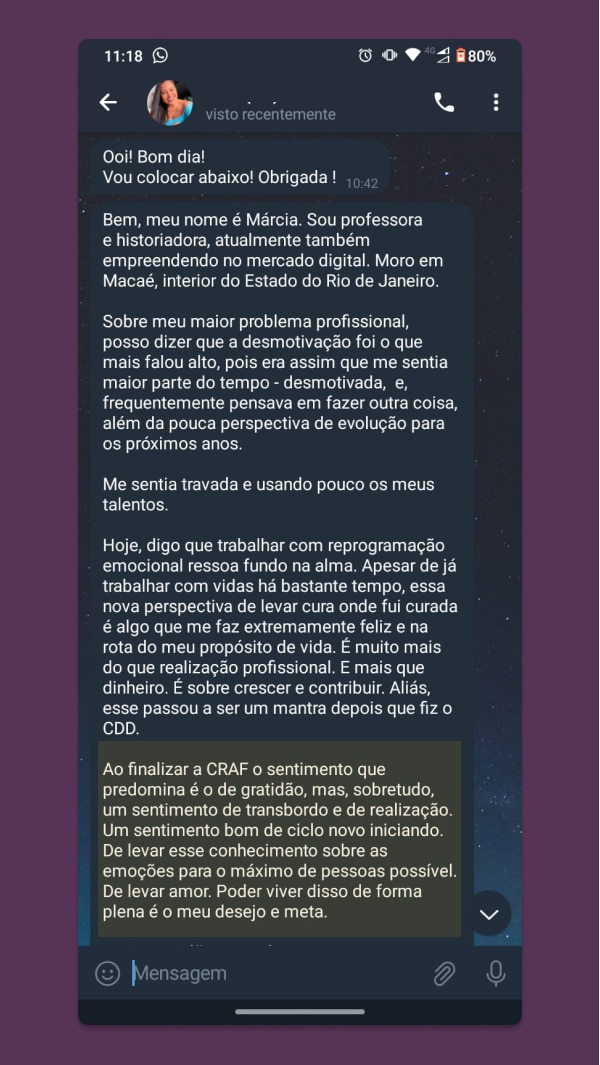Start a voice call with this contact

444,103
